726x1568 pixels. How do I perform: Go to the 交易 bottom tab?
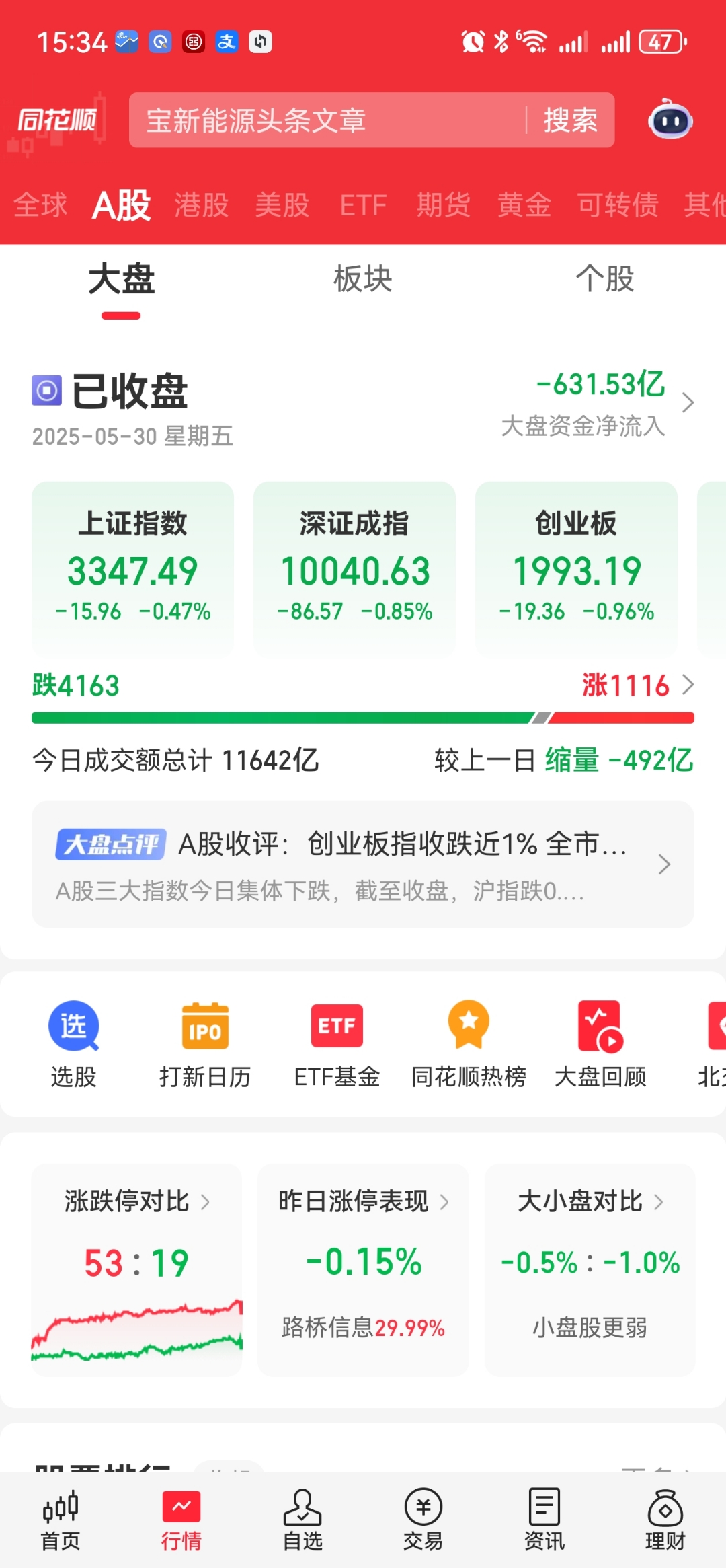423,1520
